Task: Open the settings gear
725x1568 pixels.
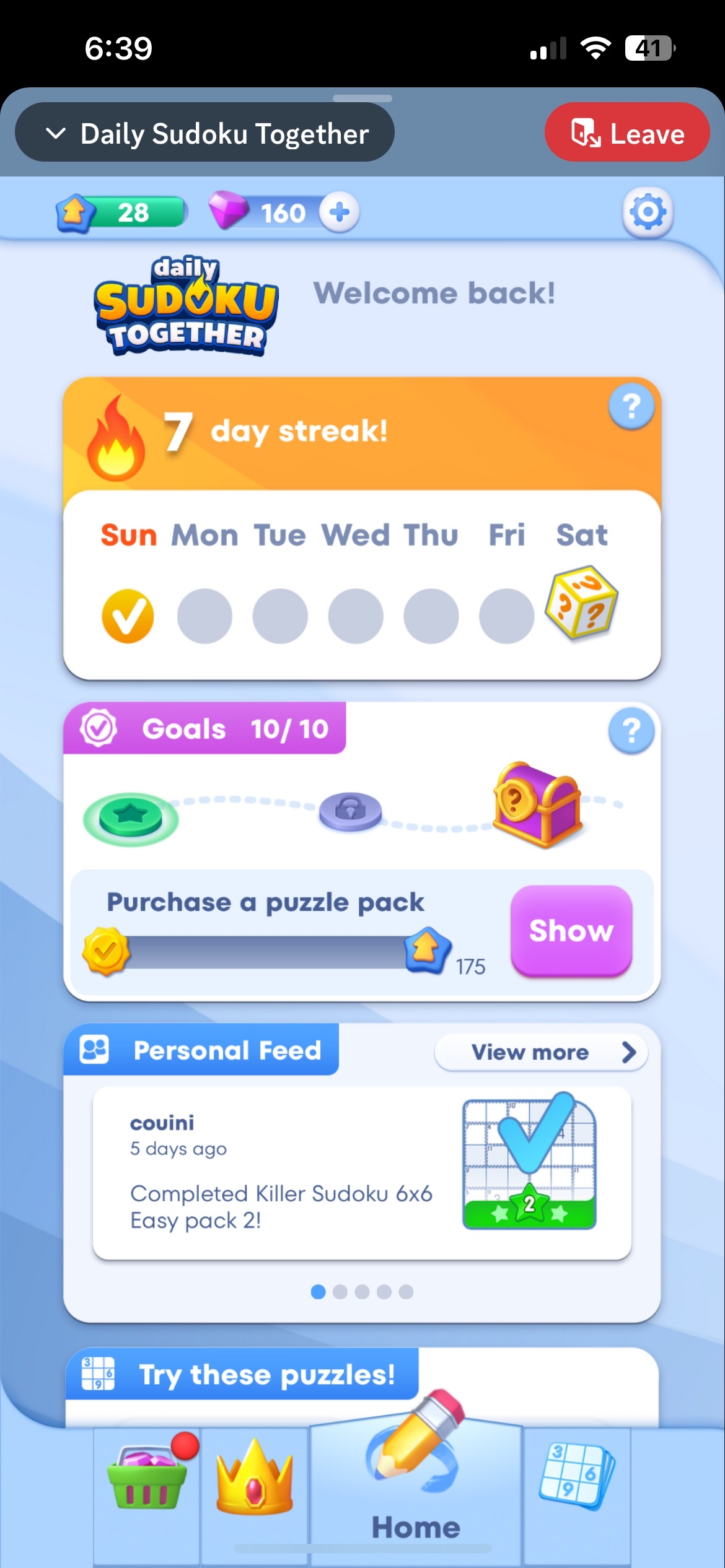Action: (x=648, y=212)
